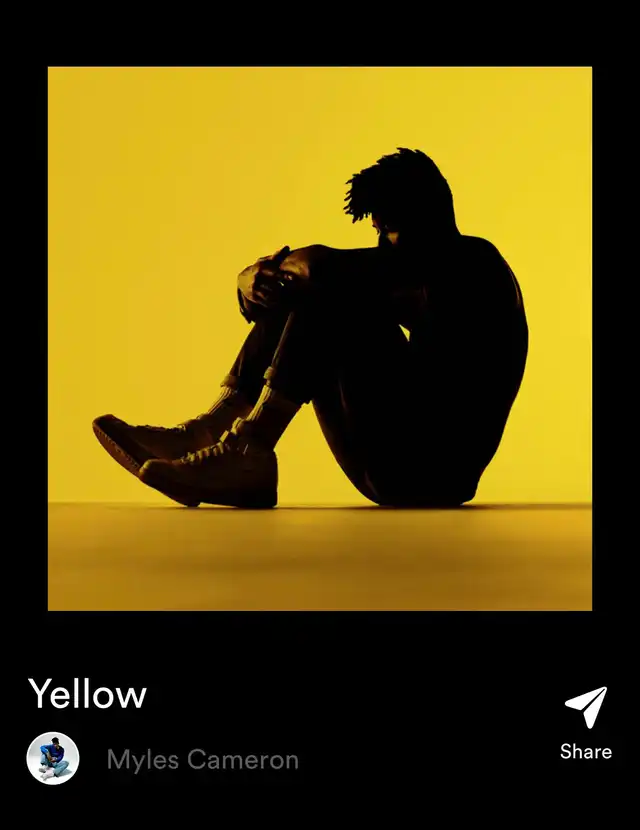Tap the Yellow album artwork
640x830 pixels.
click(x=320, y=338)
